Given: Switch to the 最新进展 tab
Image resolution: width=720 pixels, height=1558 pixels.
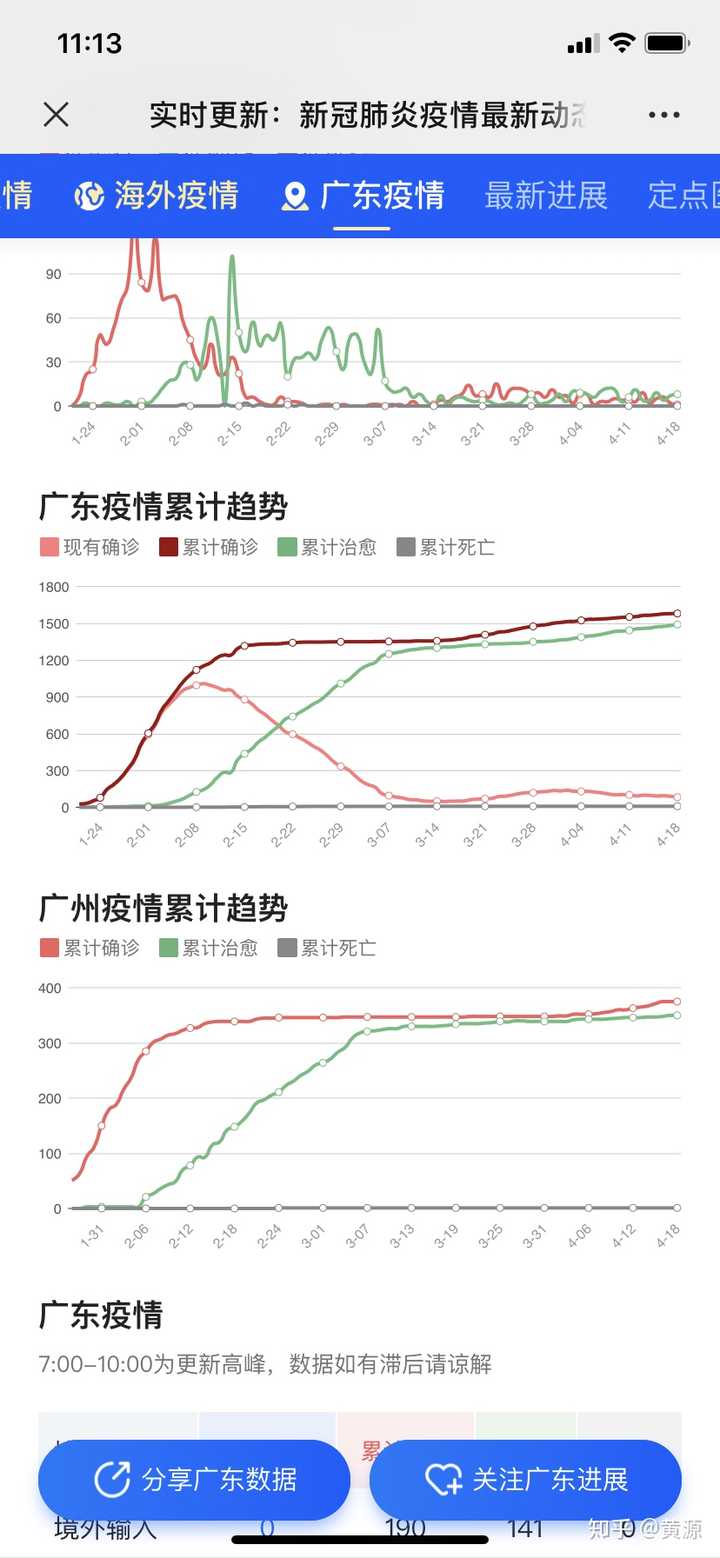Looking at the screenshot, I should tap(545, 195).
